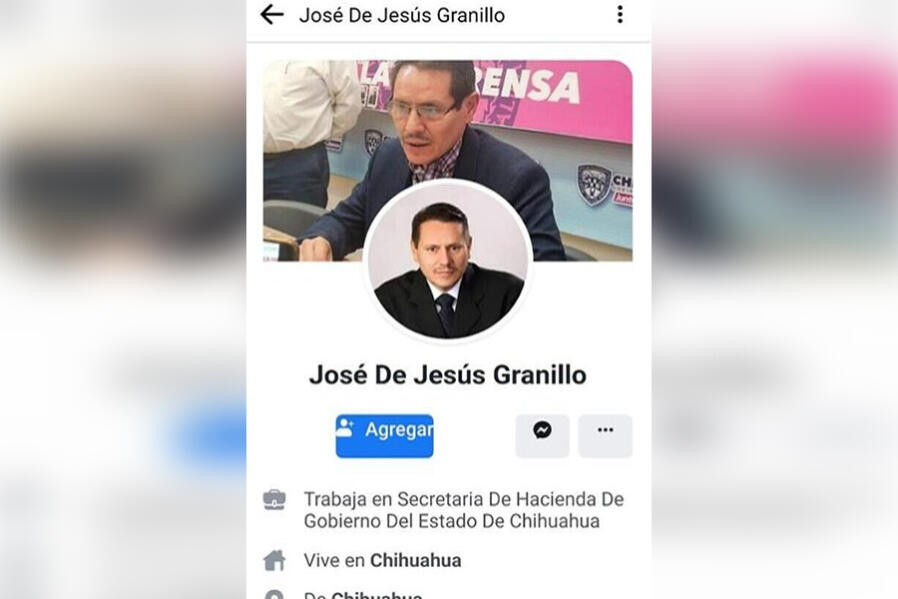Go back using the top arrow
This screenshot has height=599, width=898.
(x=272, y=14)
